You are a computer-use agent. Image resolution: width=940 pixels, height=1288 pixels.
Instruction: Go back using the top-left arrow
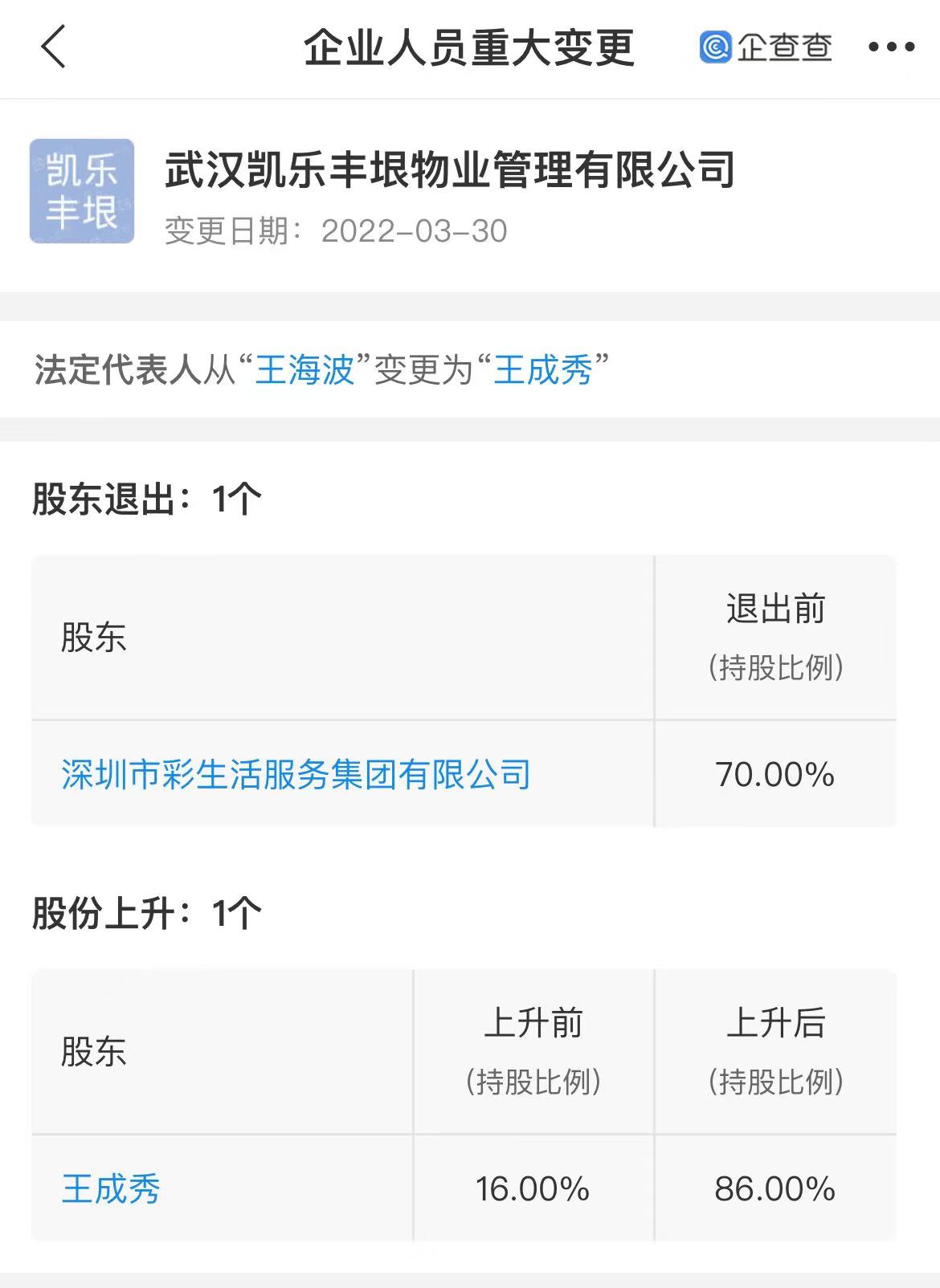point(53,47)
